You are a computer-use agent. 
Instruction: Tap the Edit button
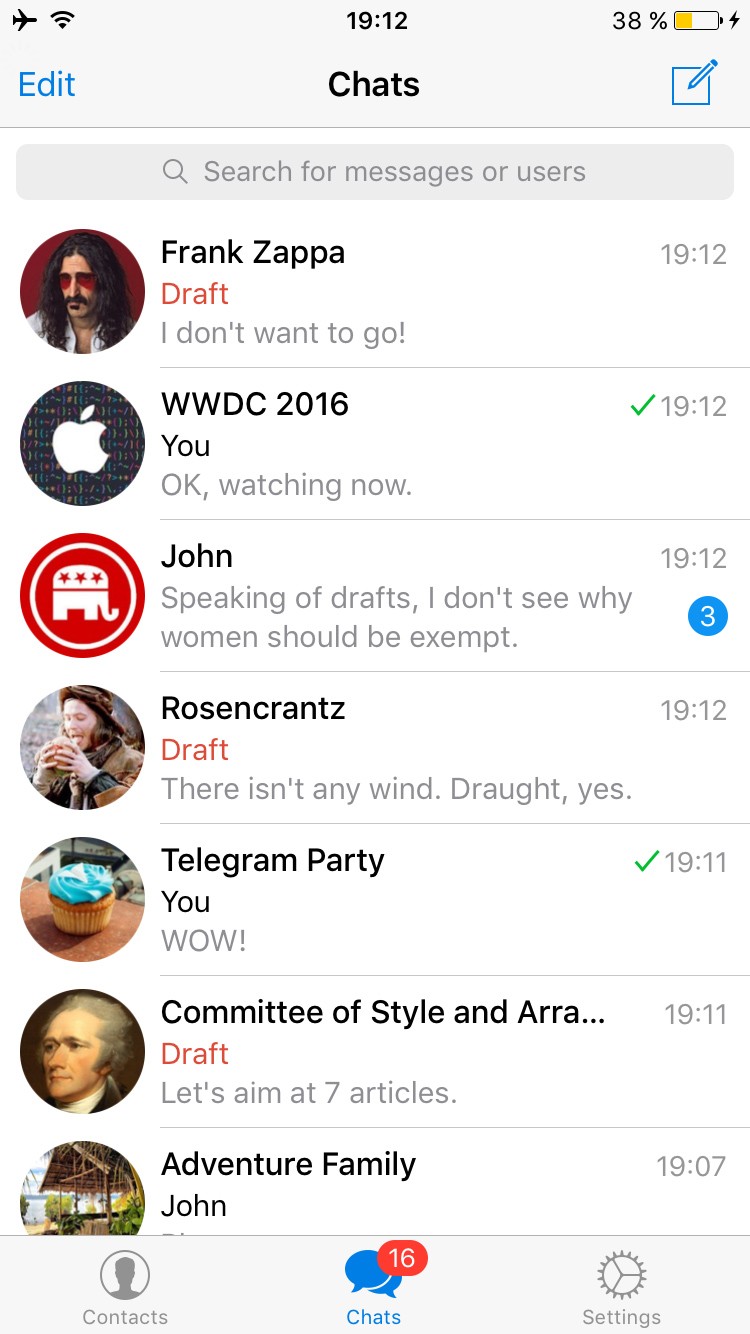47,84
